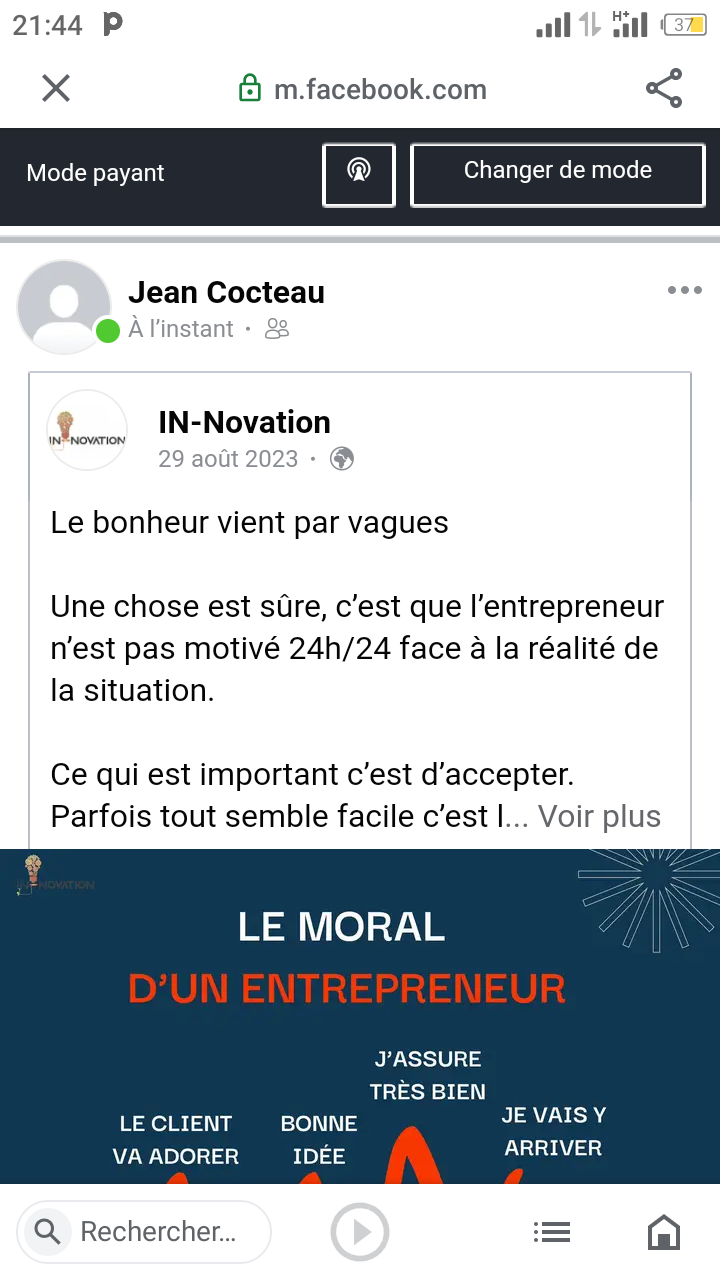The image size is (720, 1280).
Task: Expand the post with Voir plus
Action: pos(599,816)
